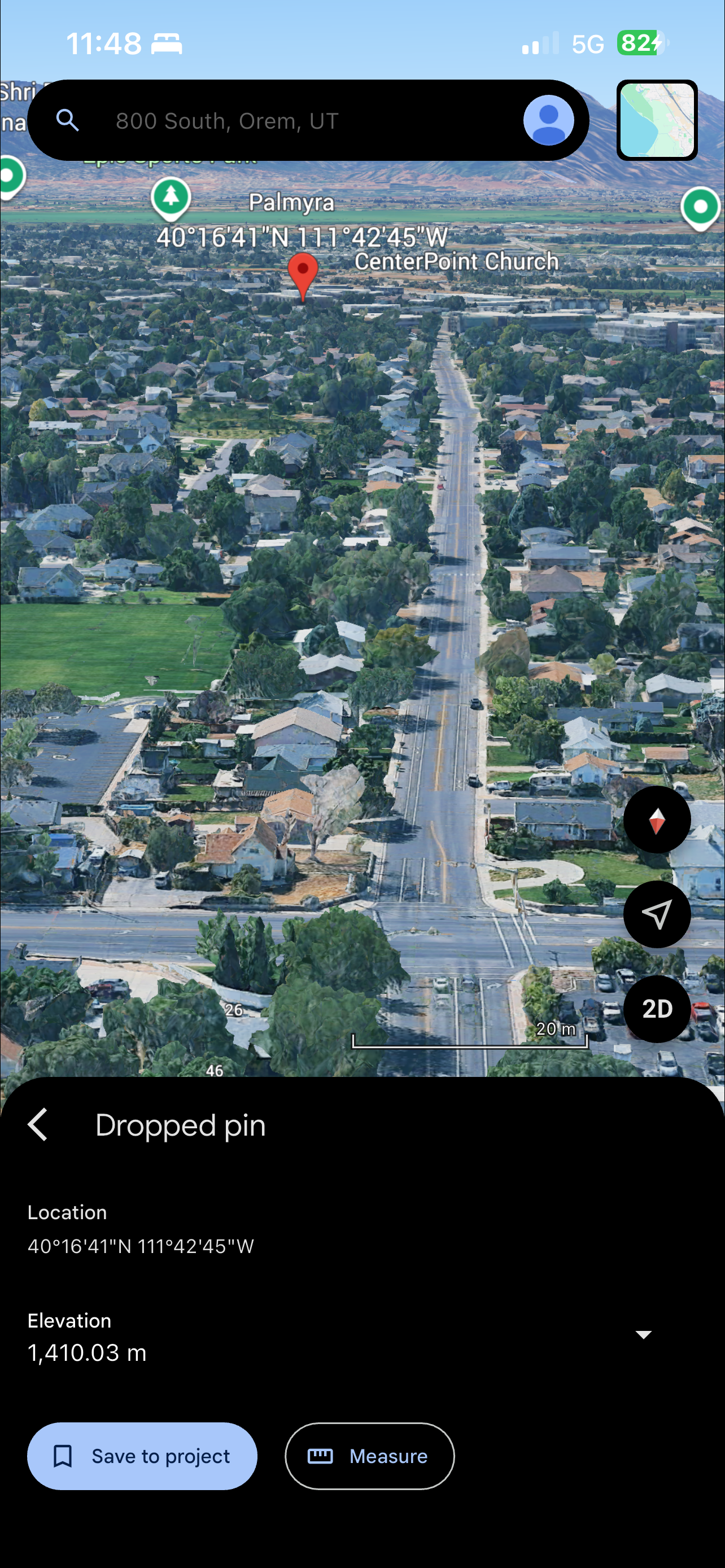Switch the map to 2D view
725x1568 pixels.
[656, 1009]
